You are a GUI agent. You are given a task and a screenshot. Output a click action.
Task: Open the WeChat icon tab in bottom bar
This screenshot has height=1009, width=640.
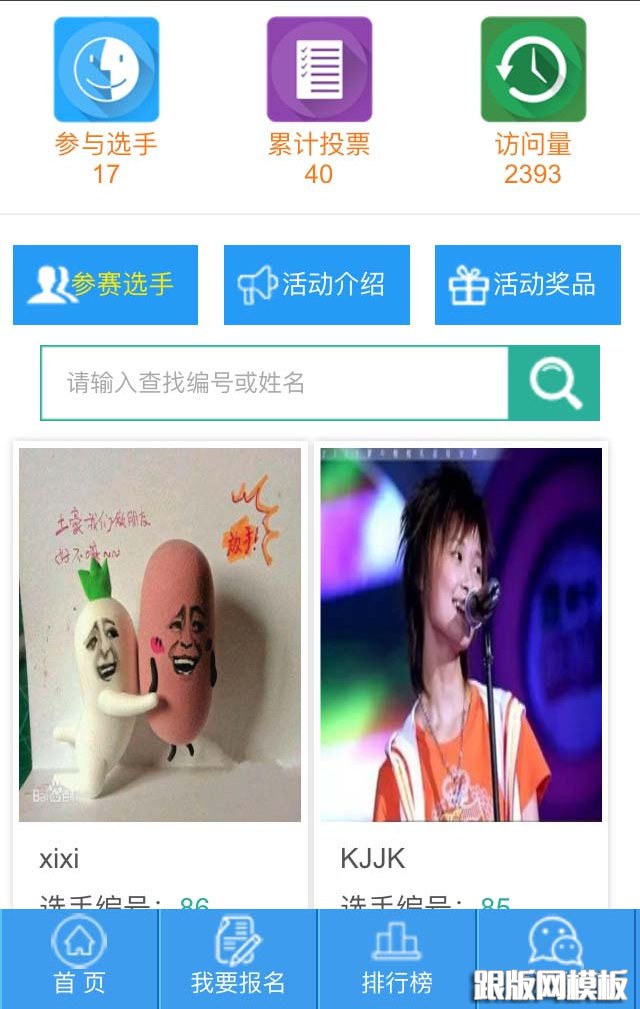(x=556, y=945)
